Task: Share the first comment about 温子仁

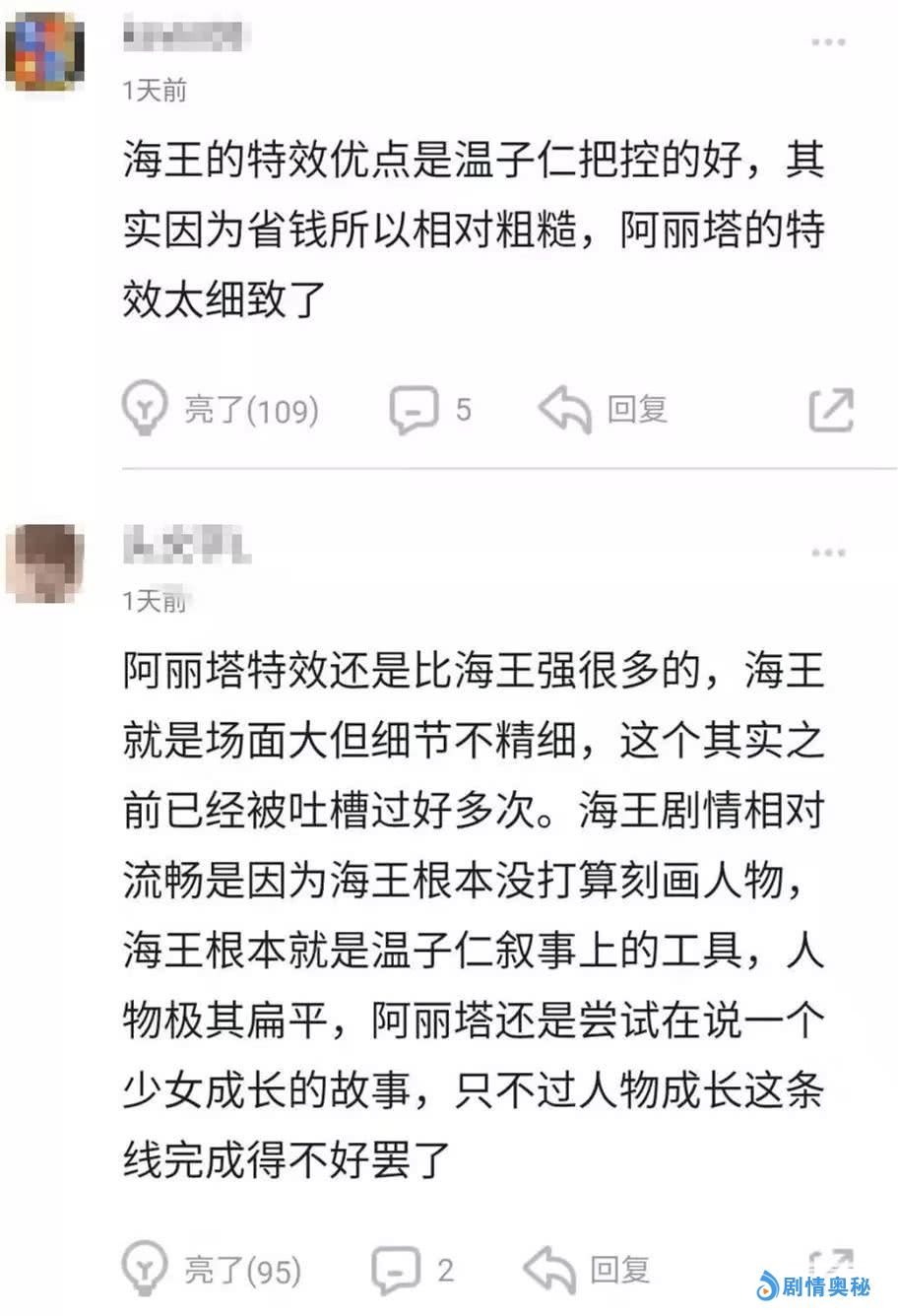Action: pyautogui.click(x=830, y=409)
